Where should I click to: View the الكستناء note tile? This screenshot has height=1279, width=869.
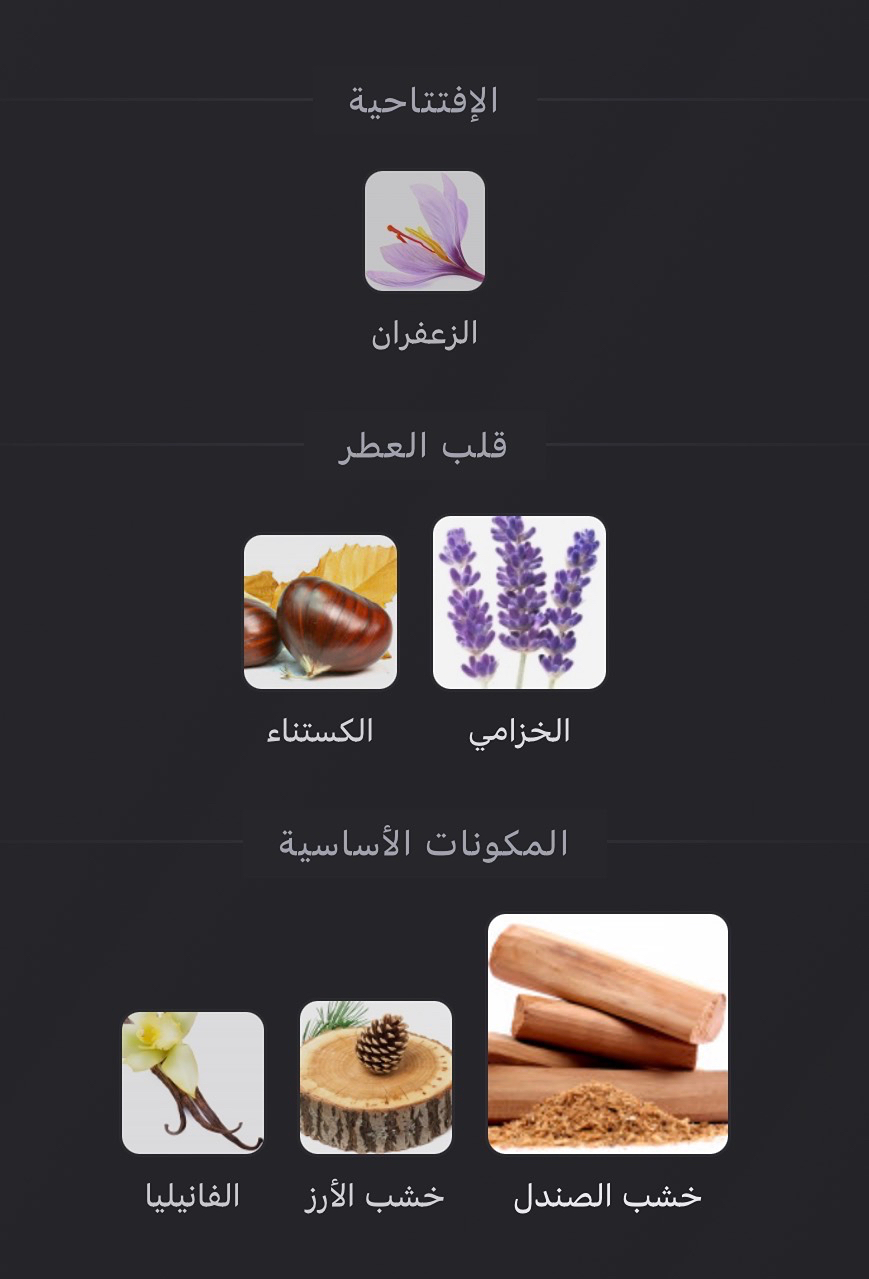(x=320, y=612)
